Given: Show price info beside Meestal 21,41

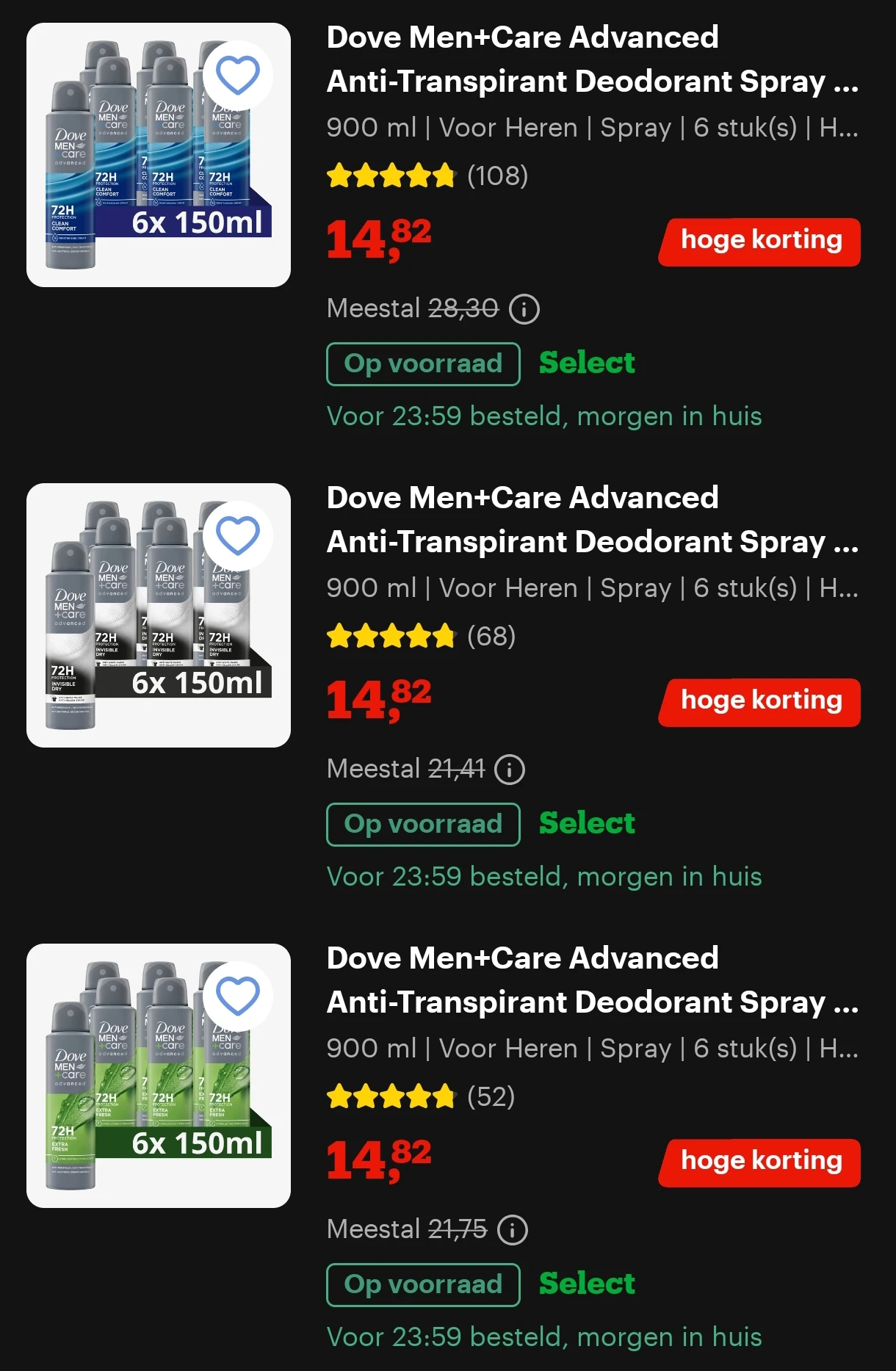Looking at the screenshot, I should coord(510,770).
